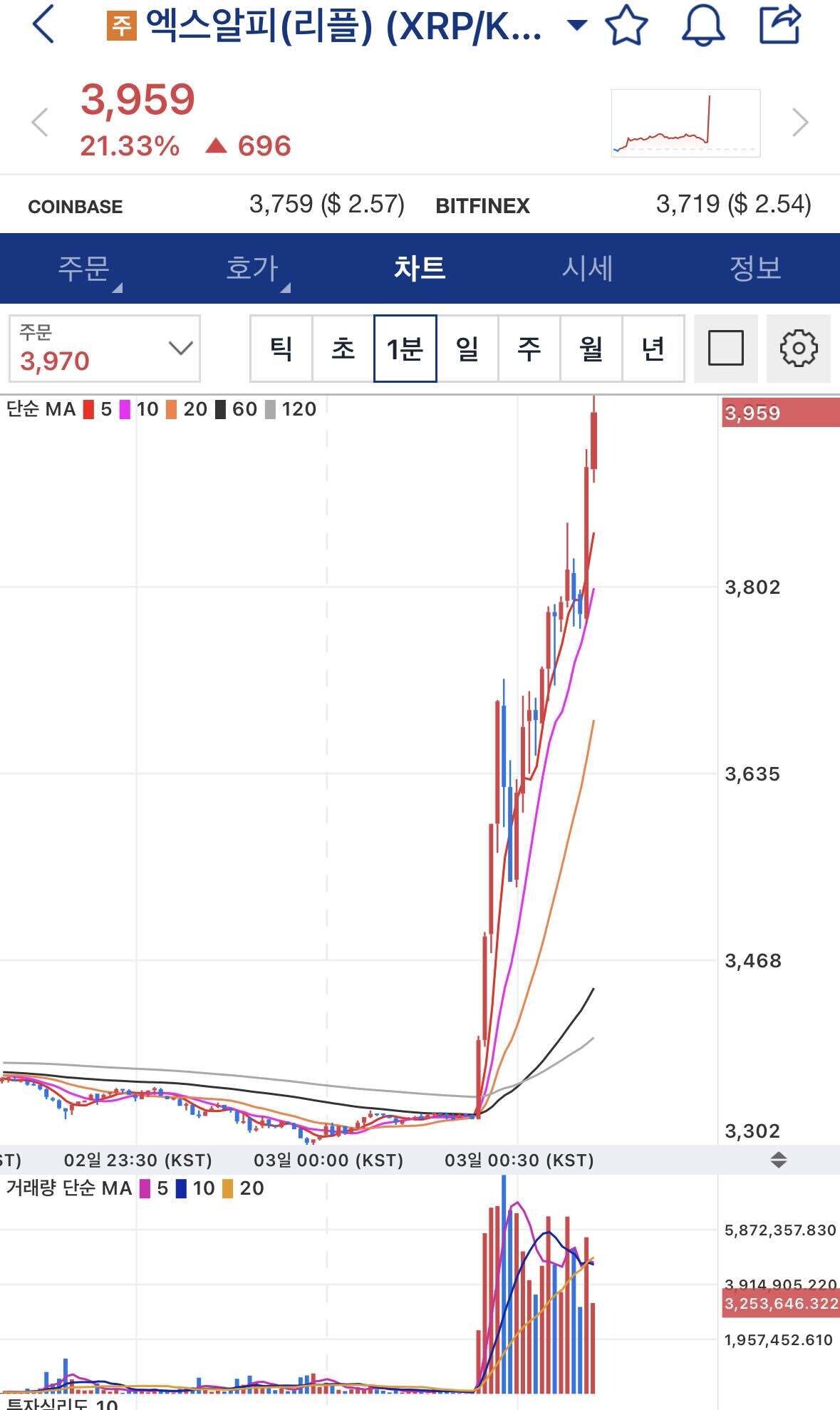Expand the 주문 3,970 dropdown

coord(105,349)
